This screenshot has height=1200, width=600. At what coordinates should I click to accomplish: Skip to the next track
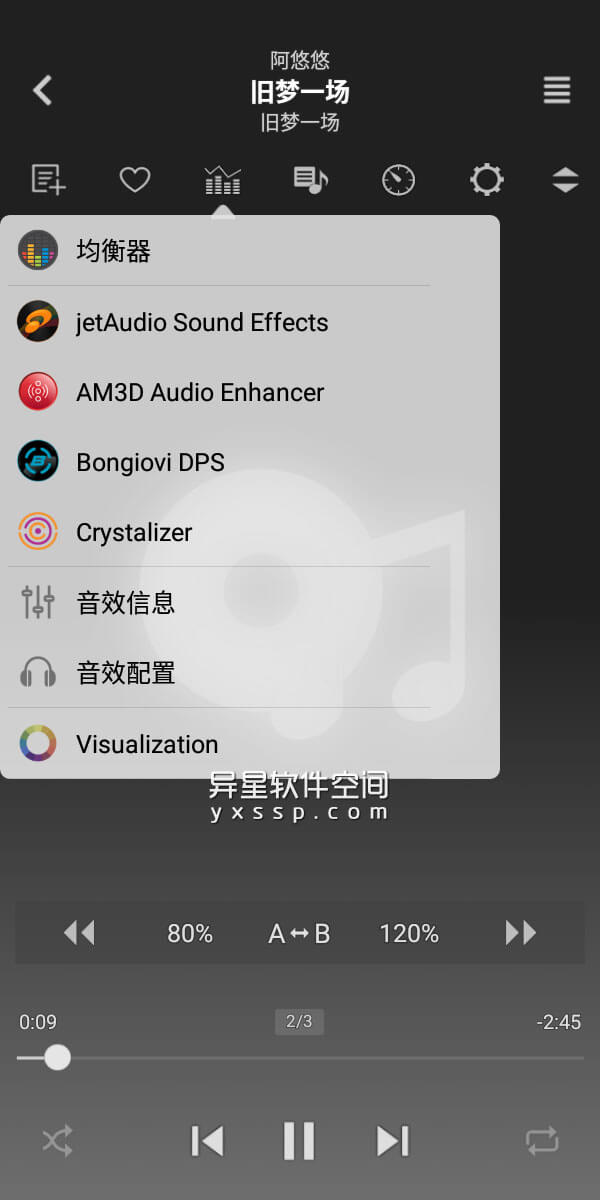tap(392, 1141)
